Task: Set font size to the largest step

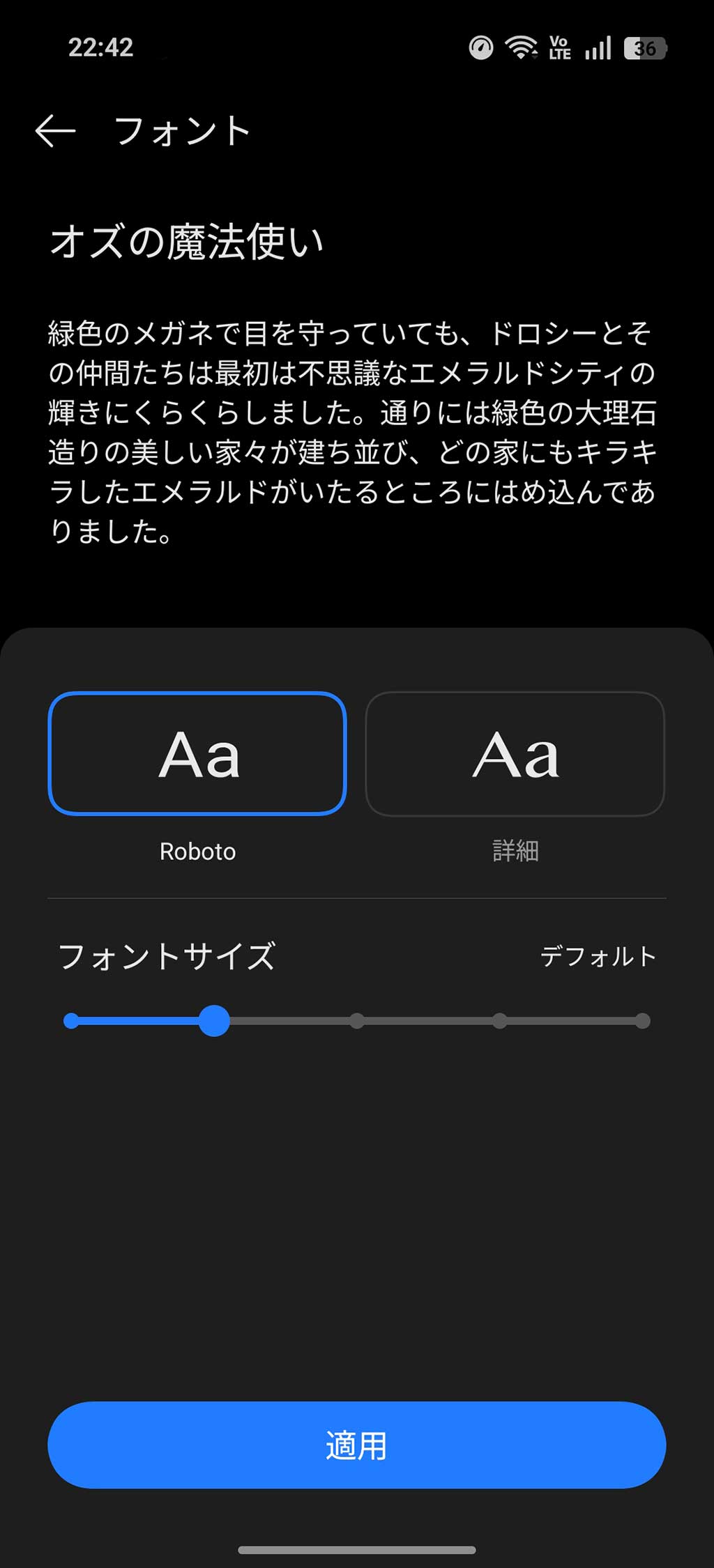Action: click(643, 1021)
